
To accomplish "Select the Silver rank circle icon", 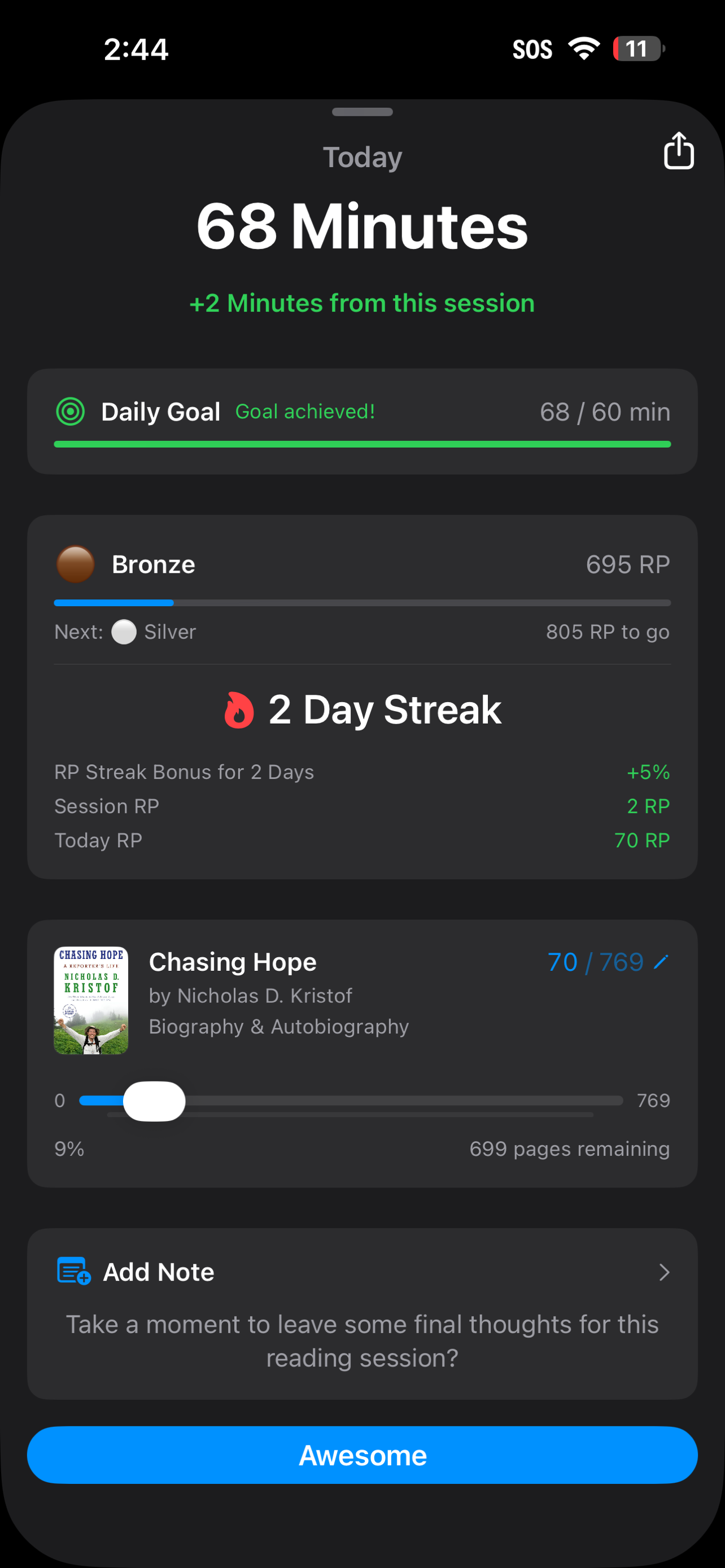I will [124, 632].
